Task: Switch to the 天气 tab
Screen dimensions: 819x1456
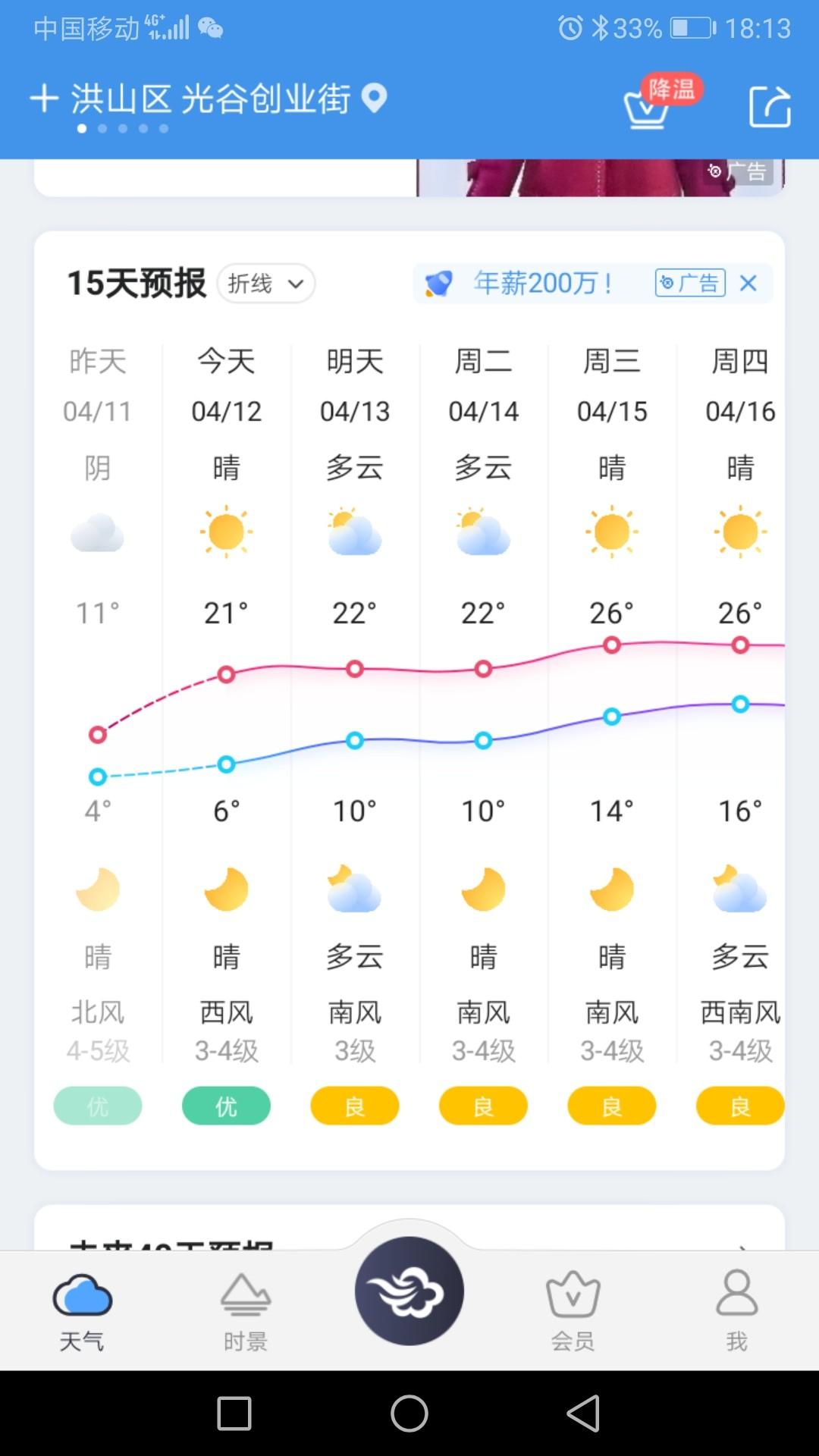Action: coord(82,1310)
